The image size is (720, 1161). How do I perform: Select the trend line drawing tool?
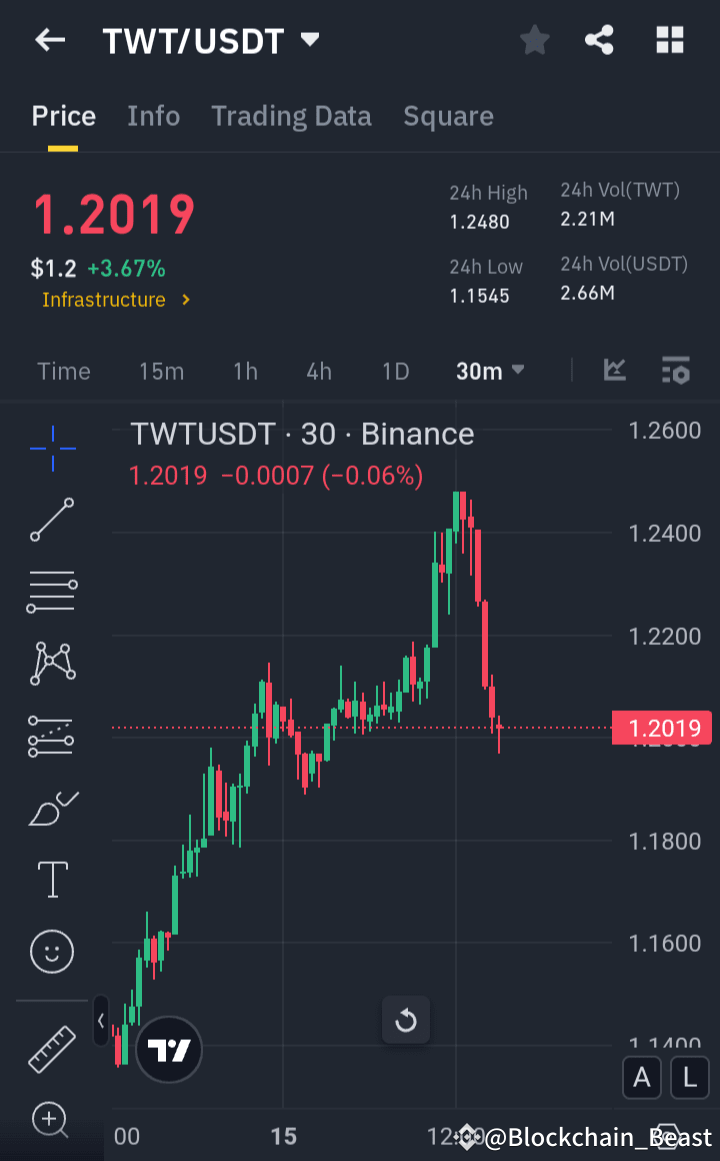(50, 520)
